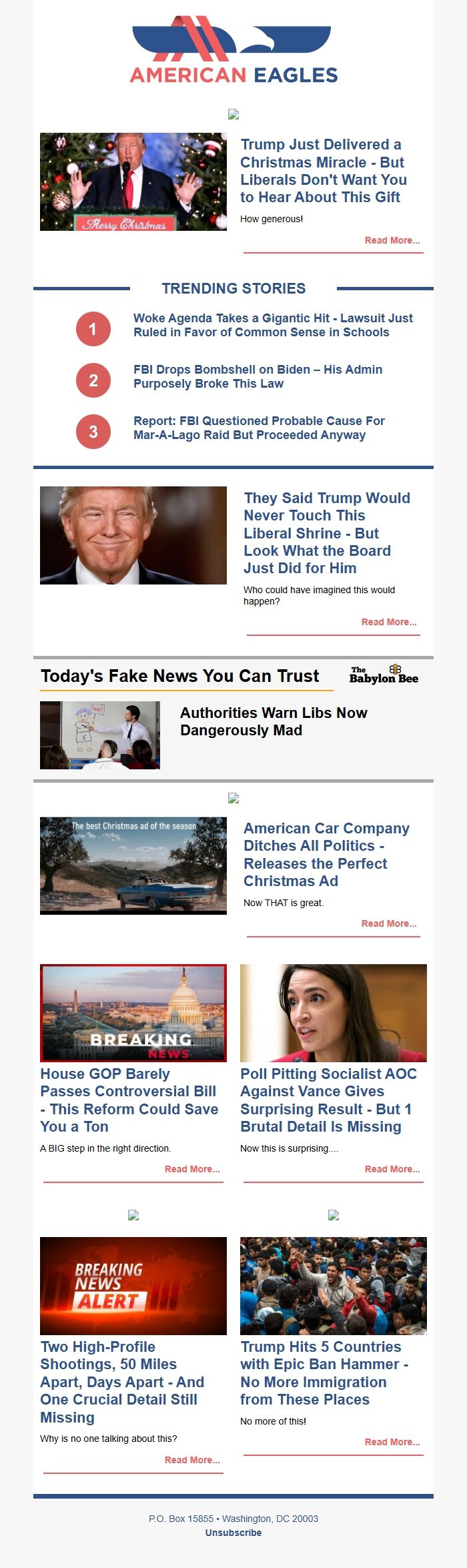Tap Read More under 'A BIG step'
Image resolution: width=467 pixels, height=1568 pixels.
coord(191,1169)
